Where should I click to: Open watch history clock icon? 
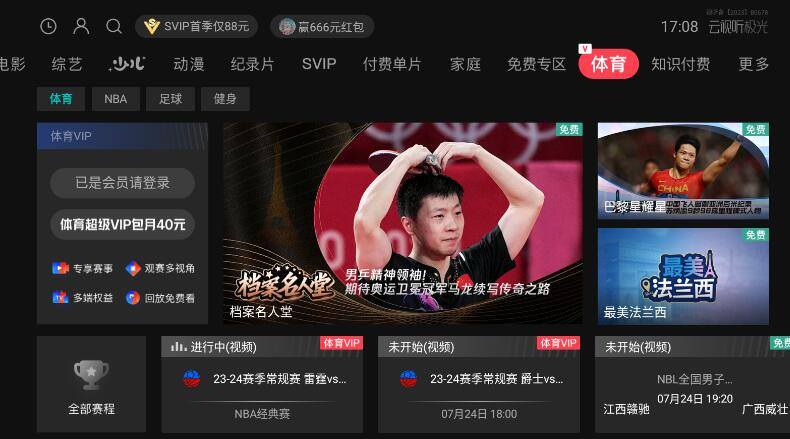click(48, 27)
